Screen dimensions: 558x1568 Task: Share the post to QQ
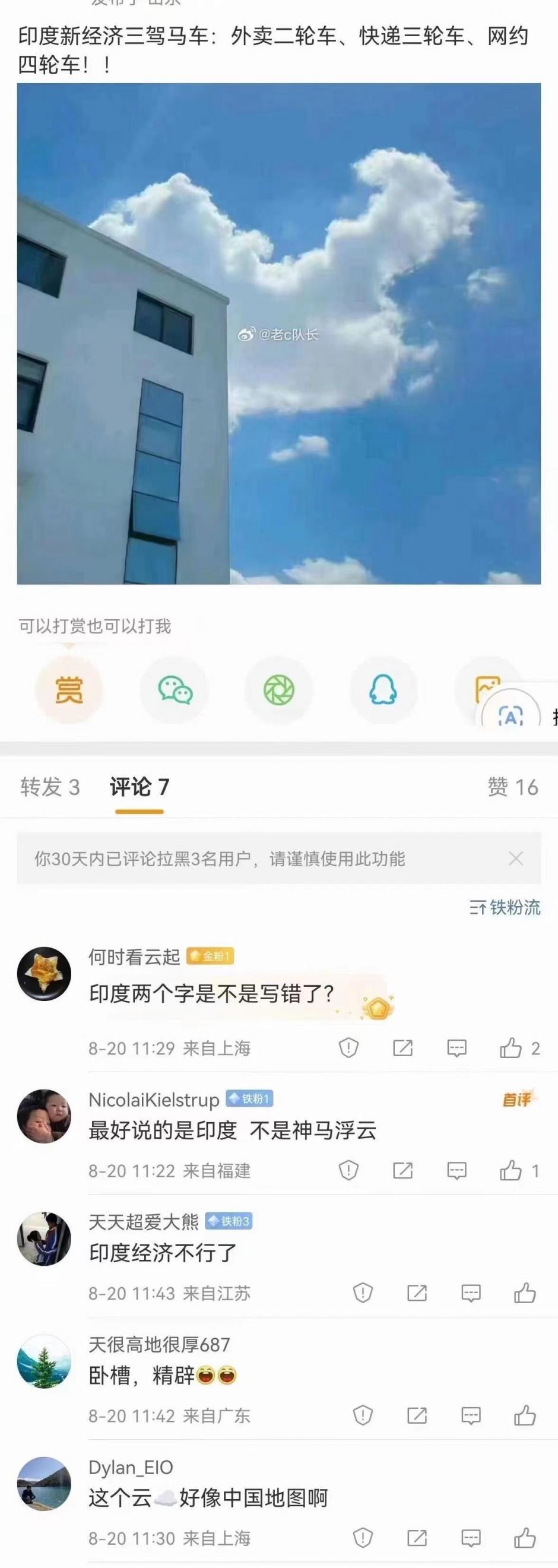coord(383,690)
